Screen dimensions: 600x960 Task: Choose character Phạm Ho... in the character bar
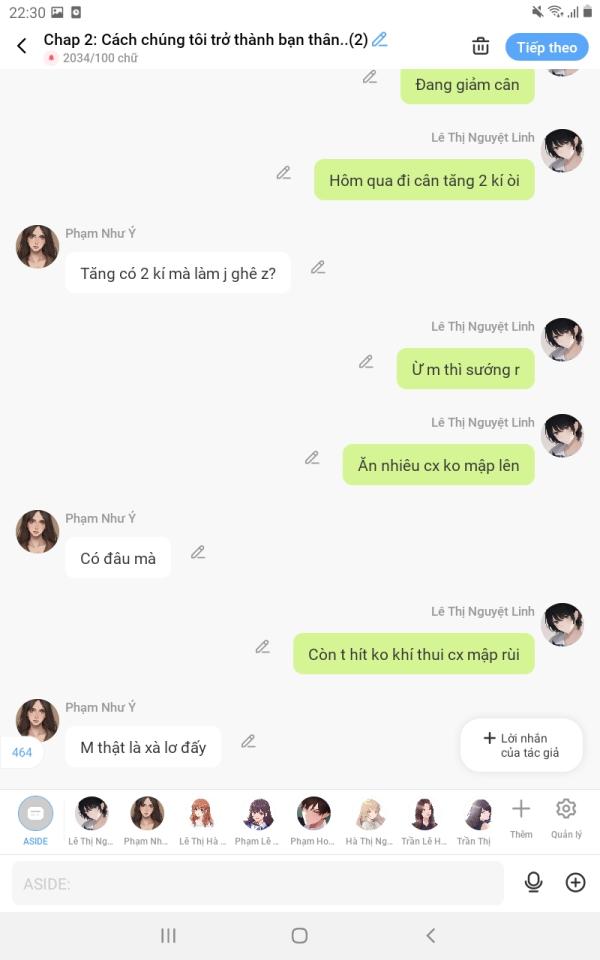313,820
